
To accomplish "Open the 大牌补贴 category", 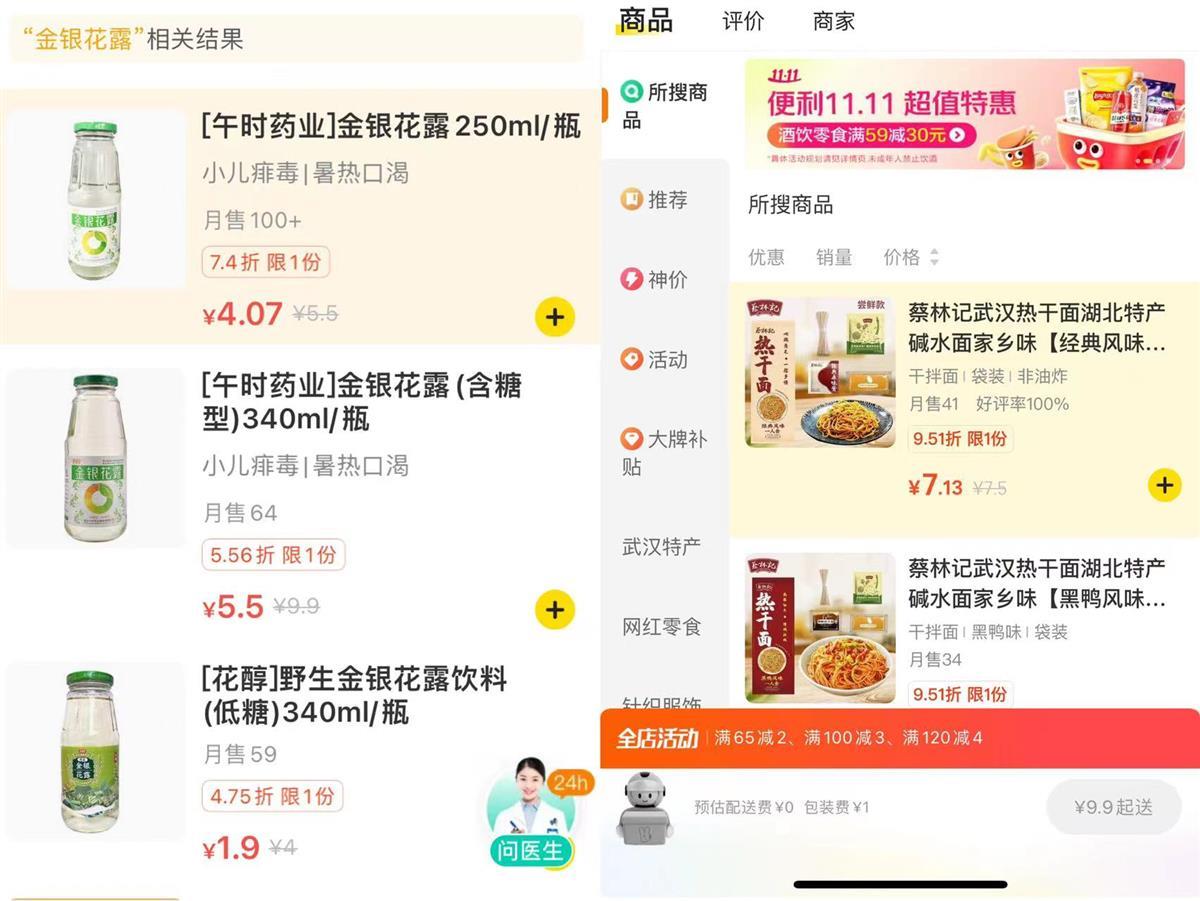I will [664, 452].
